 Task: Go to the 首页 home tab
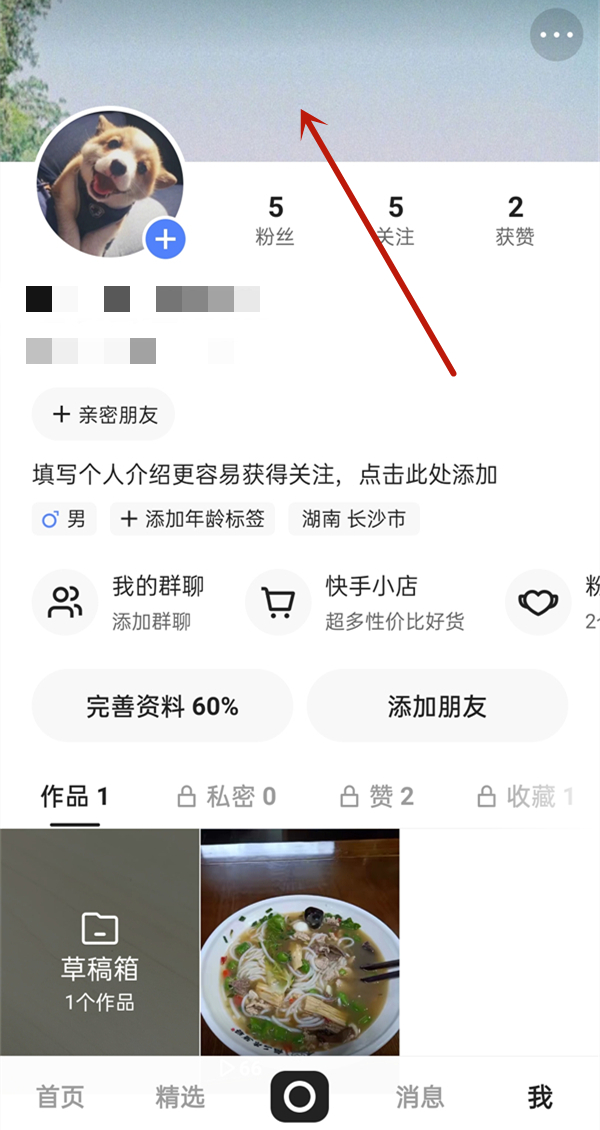coord(61,1096)
